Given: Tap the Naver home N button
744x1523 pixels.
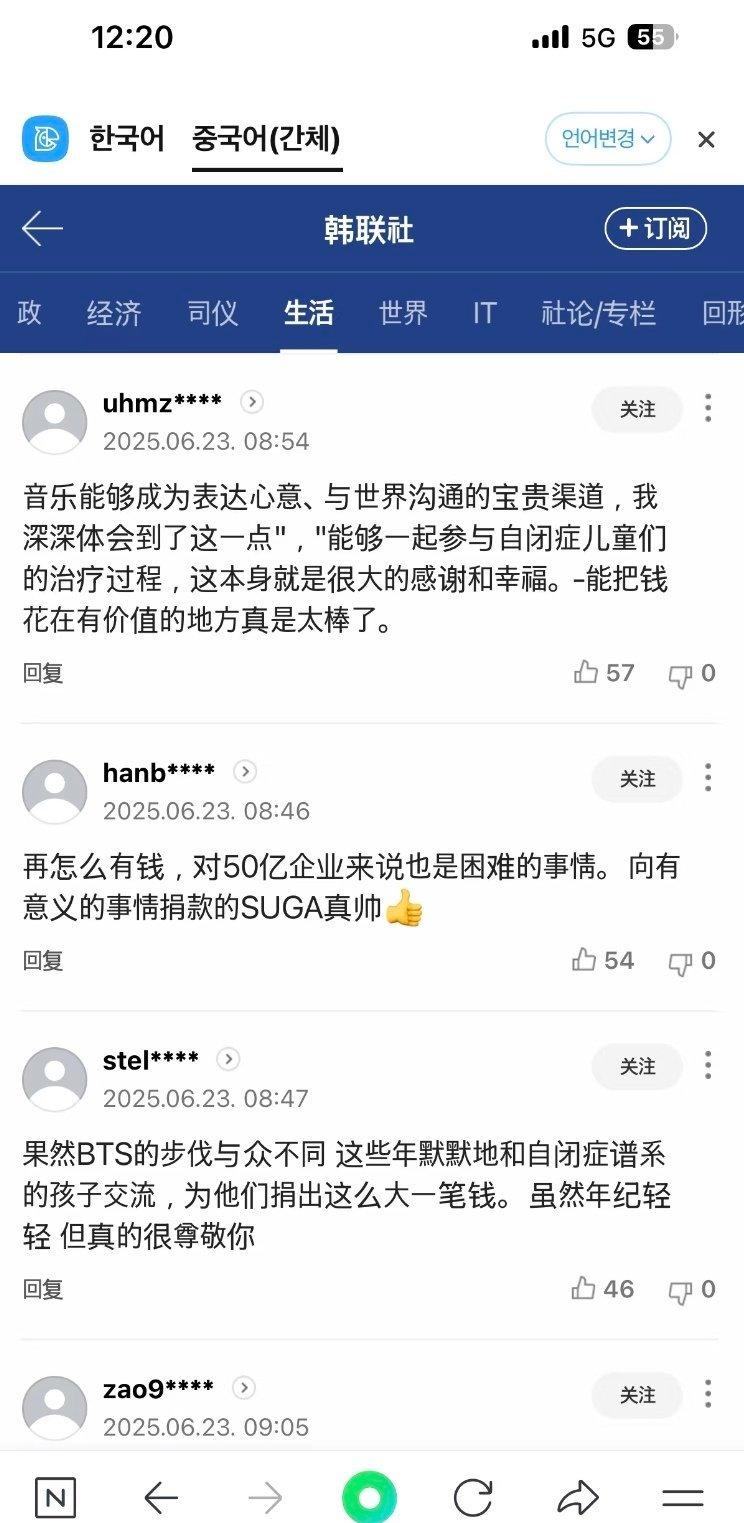Looking at the screenshot, I should tap(55, 1497).
